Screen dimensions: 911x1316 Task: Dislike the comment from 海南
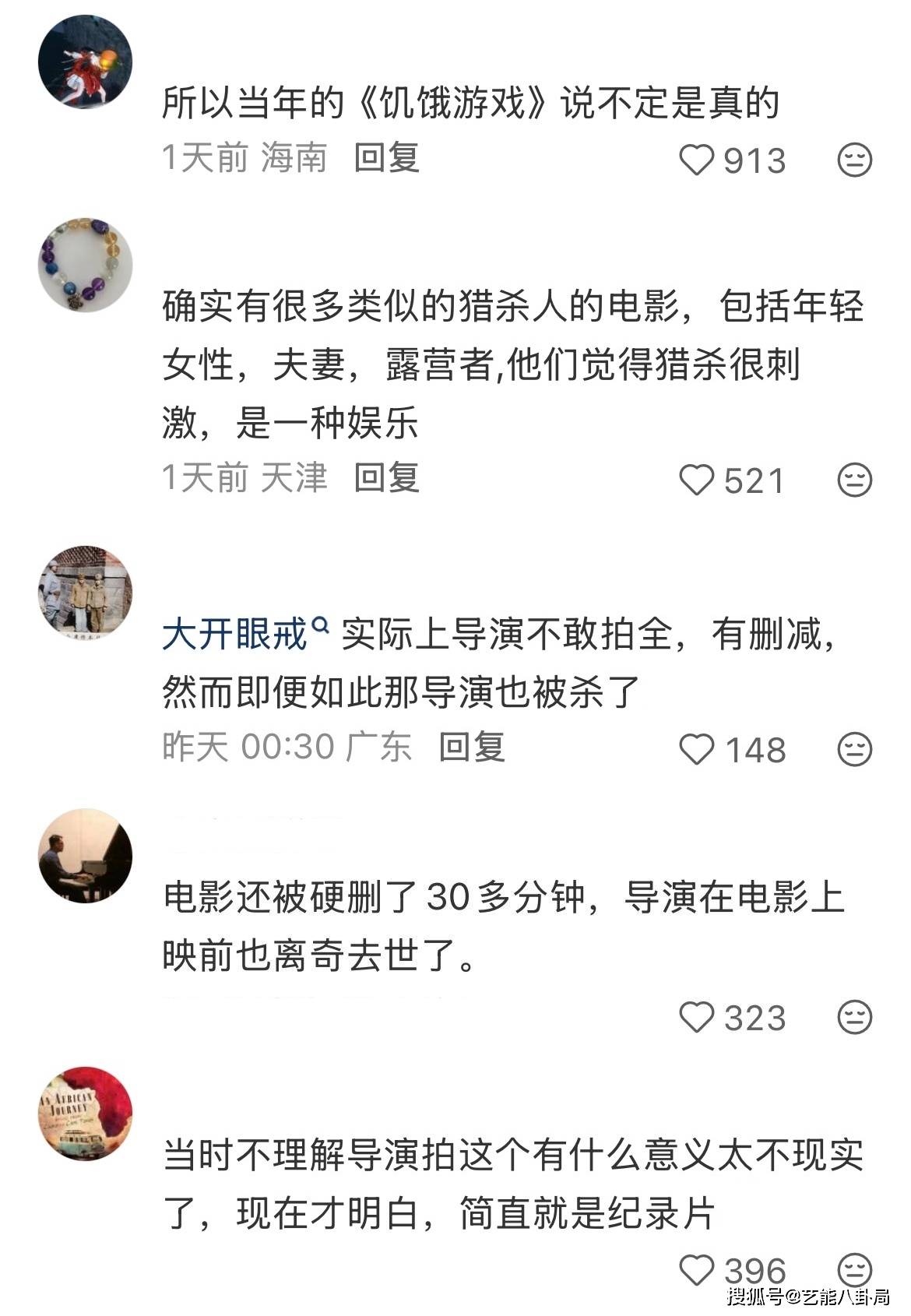(x=854, y=160)
